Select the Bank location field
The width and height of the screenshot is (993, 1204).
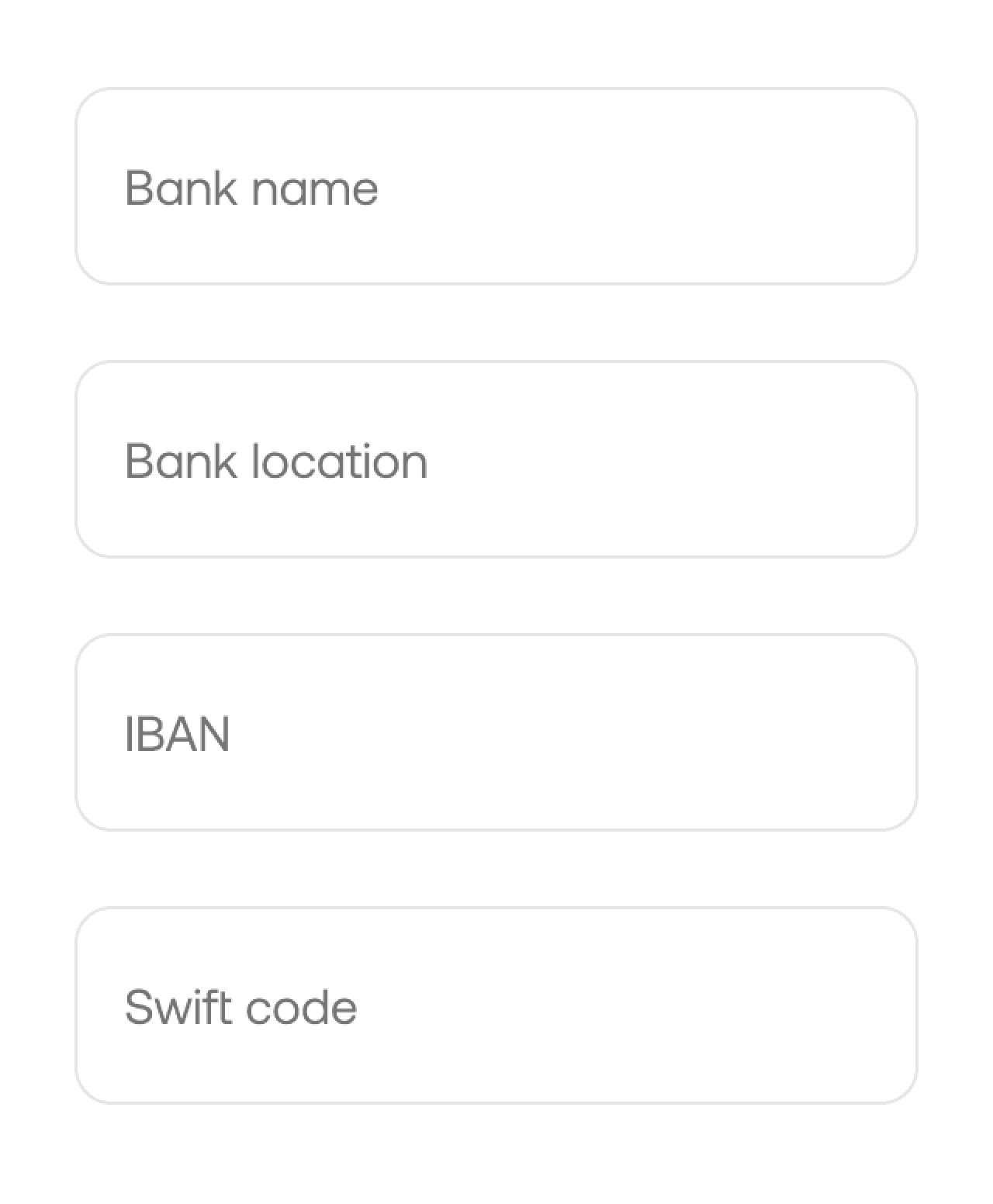tap(496, 459)
